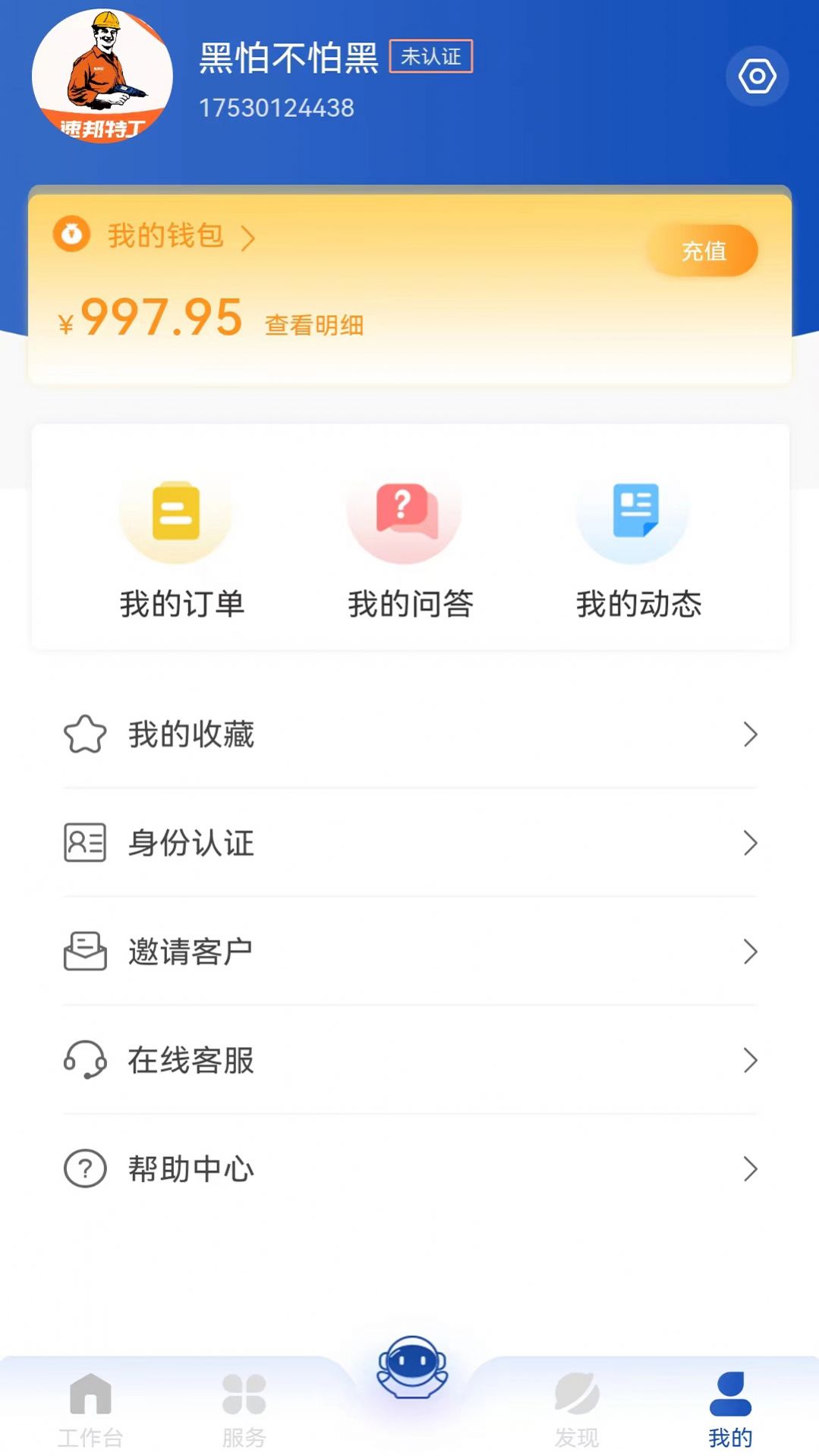Open 我的收藏 via its right arrow
819x1456 pixels.
click(x=751, y=733)
